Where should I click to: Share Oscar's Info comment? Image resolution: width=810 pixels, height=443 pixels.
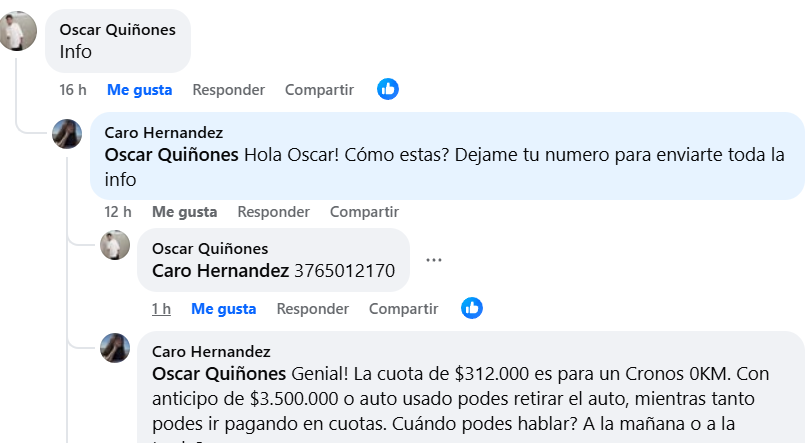[319, 89]
